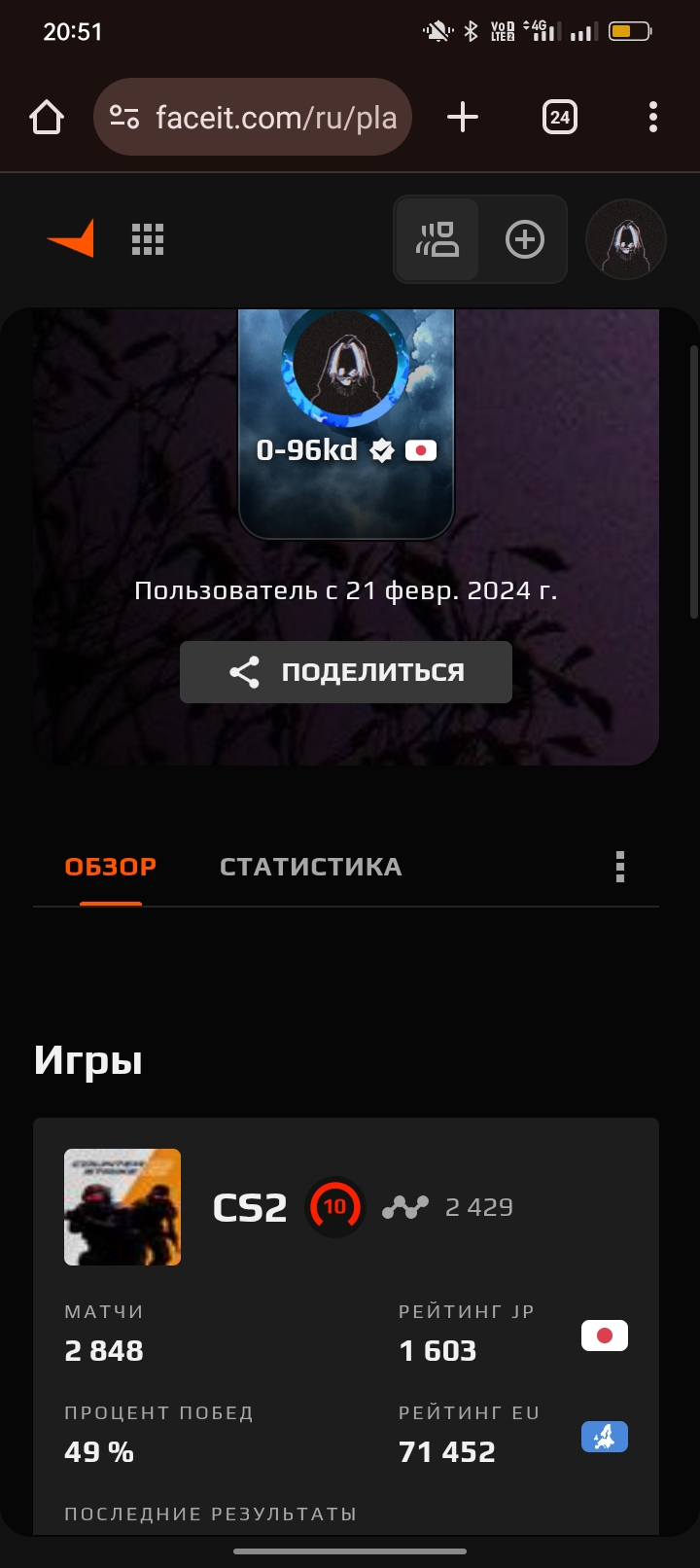
Task: Switch to the ОБЗОР tab
Action: tap(111, 867)
